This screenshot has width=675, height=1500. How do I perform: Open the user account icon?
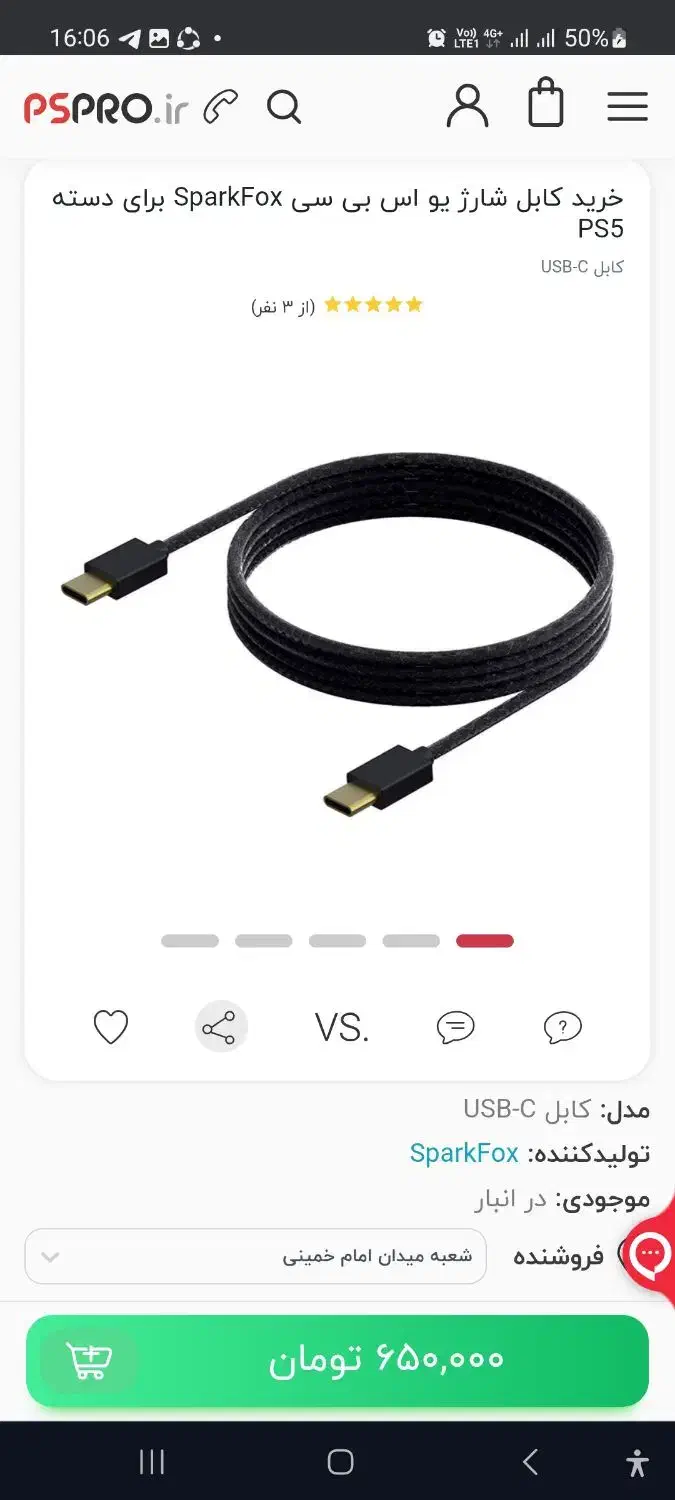pos(467,106)
